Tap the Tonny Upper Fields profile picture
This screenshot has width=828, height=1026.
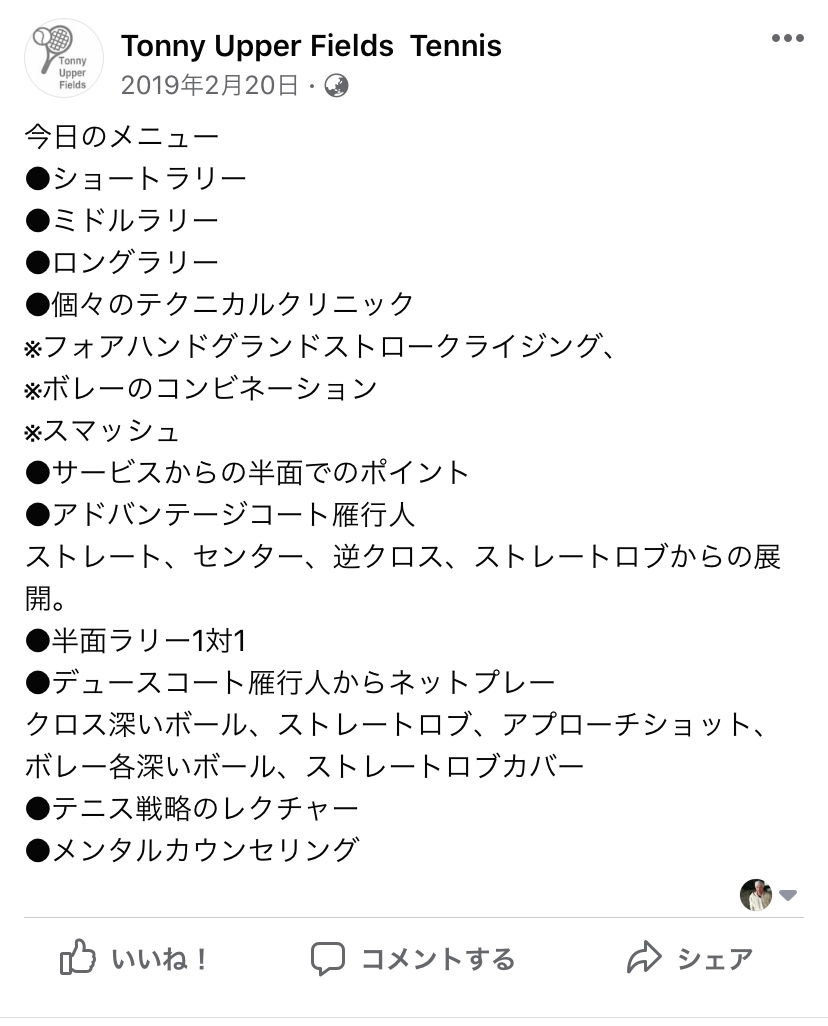click(x=64, y=57)
